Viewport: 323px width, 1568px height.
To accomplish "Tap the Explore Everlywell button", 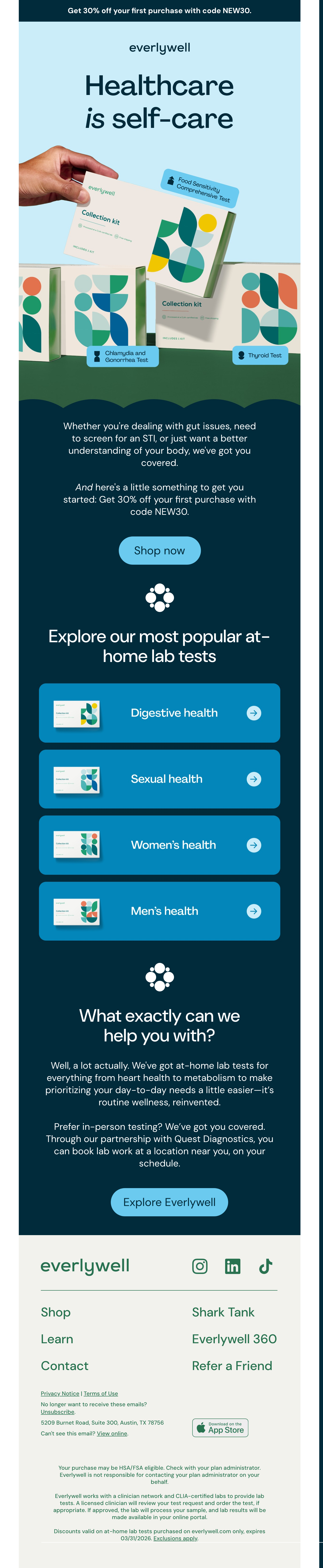I will pyautogui.click(x=169, y=1202).
